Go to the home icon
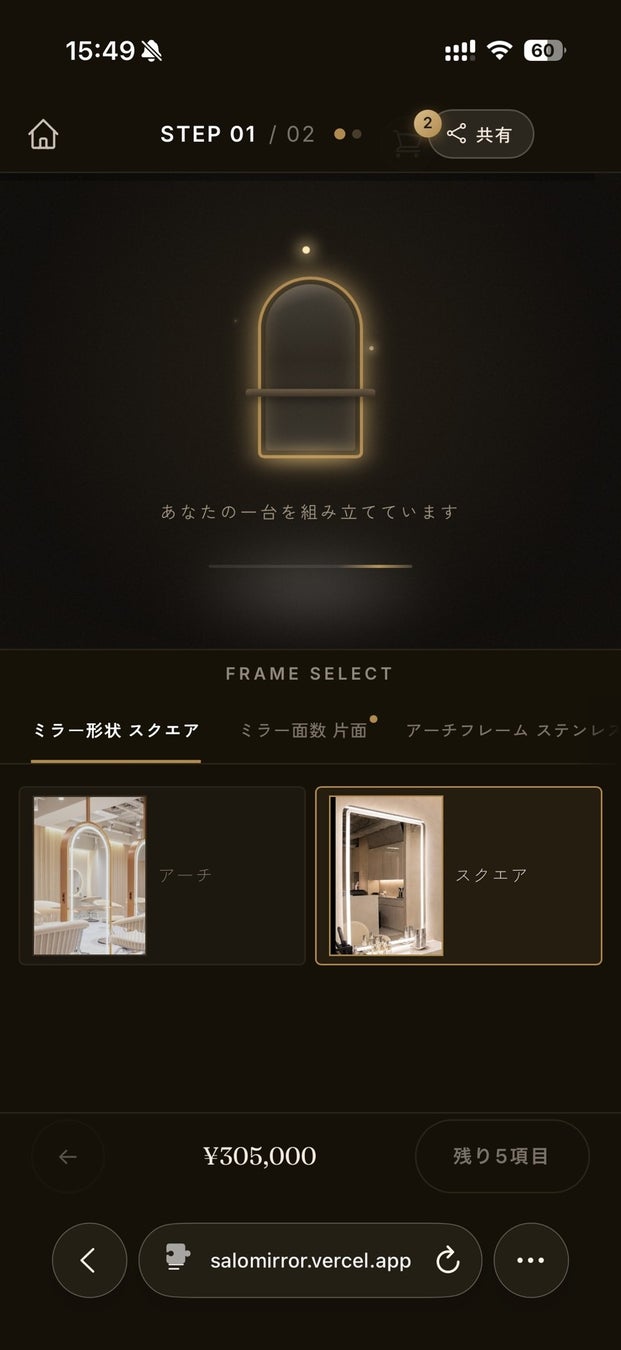Viewport: 621px width, 1350px height. pyautogui.click(x=43, y=134)
